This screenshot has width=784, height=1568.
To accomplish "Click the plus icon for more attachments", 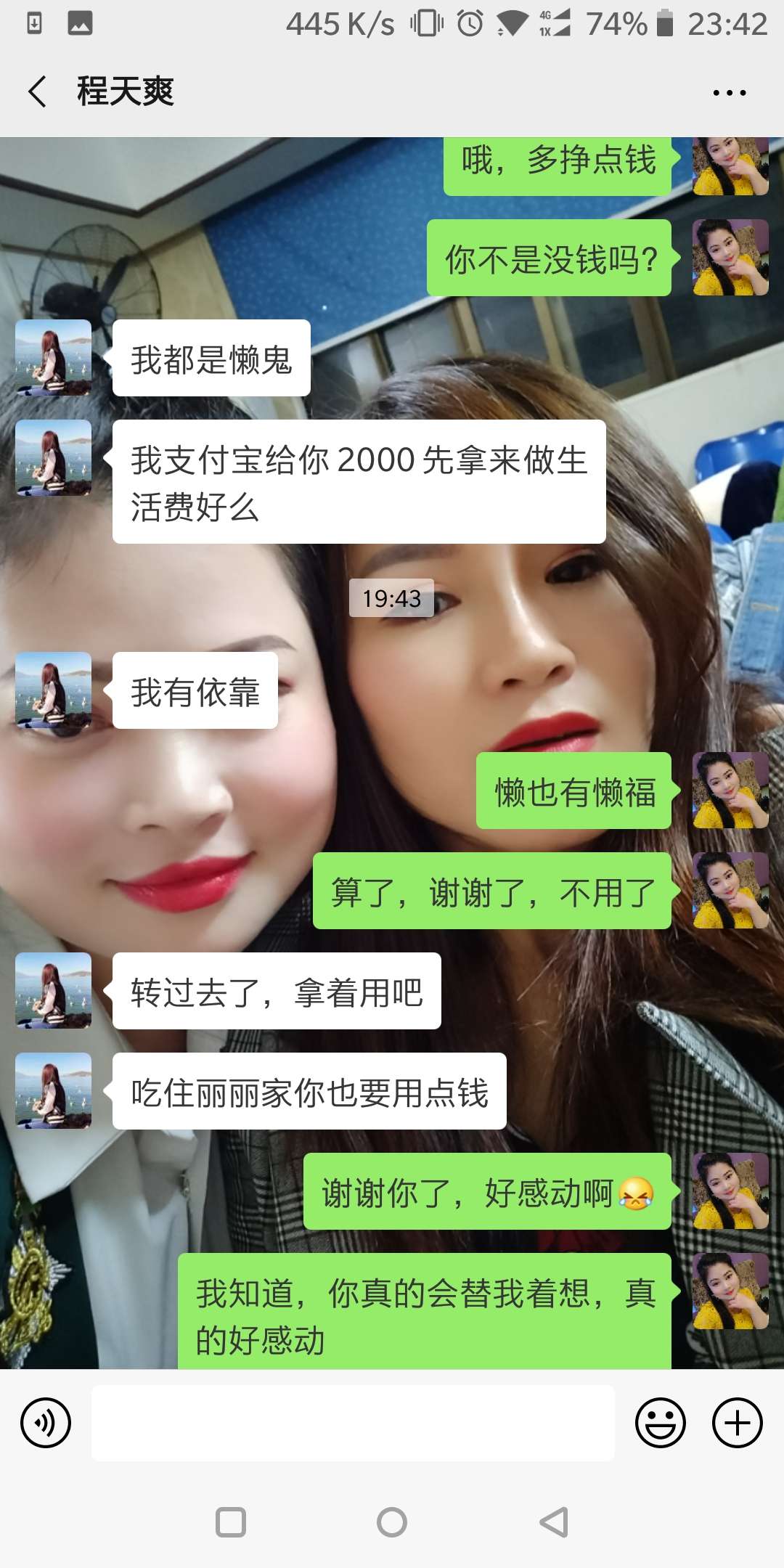I will (736, 1423).
